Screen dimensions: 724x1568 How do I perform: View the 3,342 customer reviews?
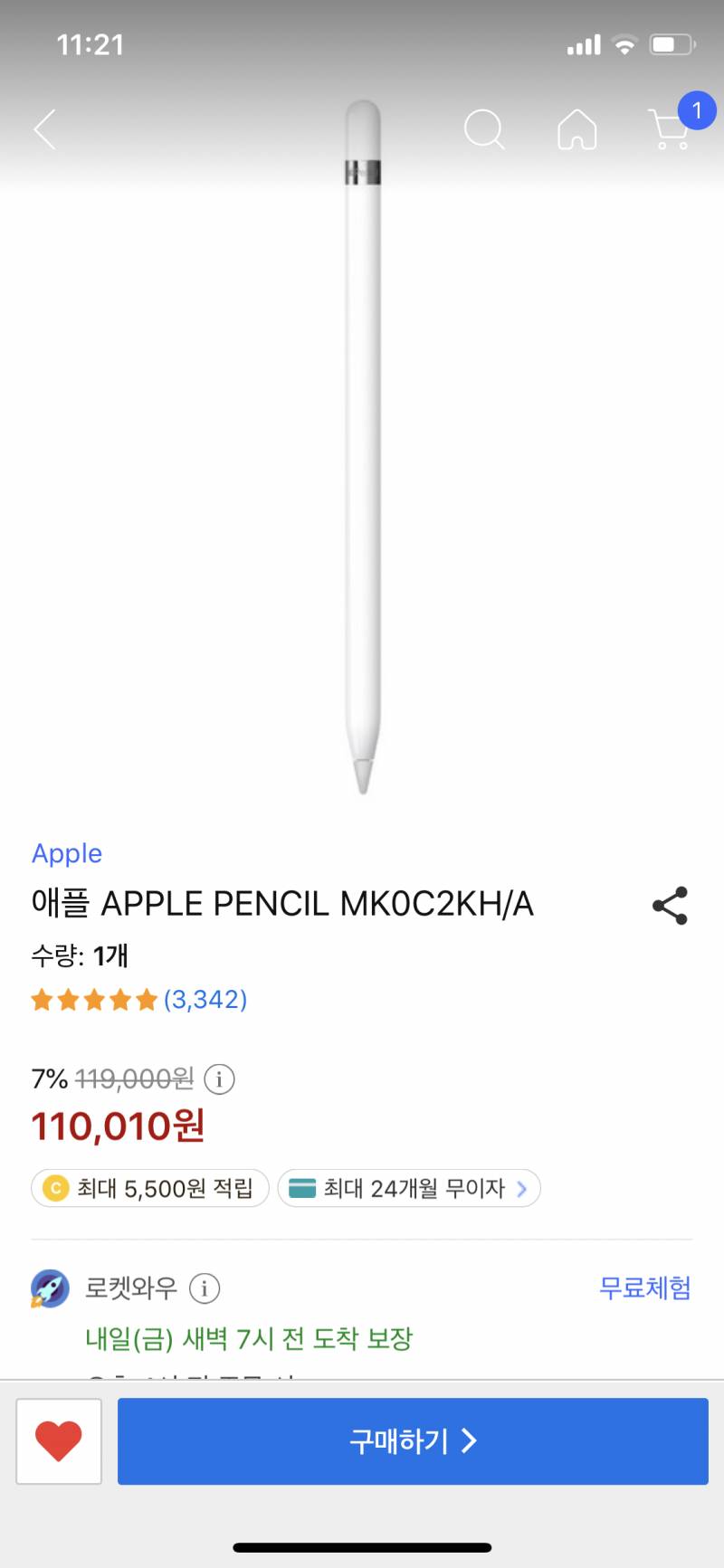[x=205, y=1000]
